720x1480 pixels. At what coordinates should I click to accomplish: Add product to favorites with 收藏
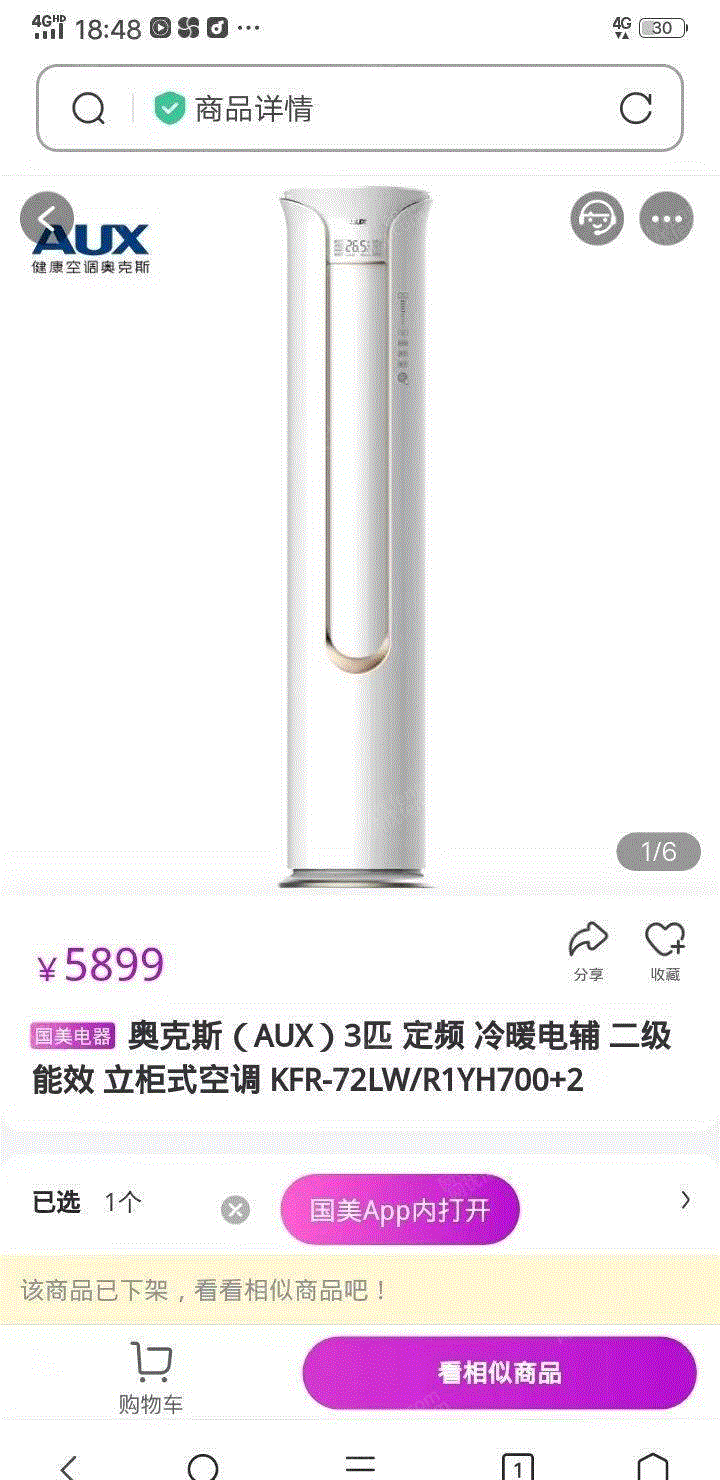665,951
